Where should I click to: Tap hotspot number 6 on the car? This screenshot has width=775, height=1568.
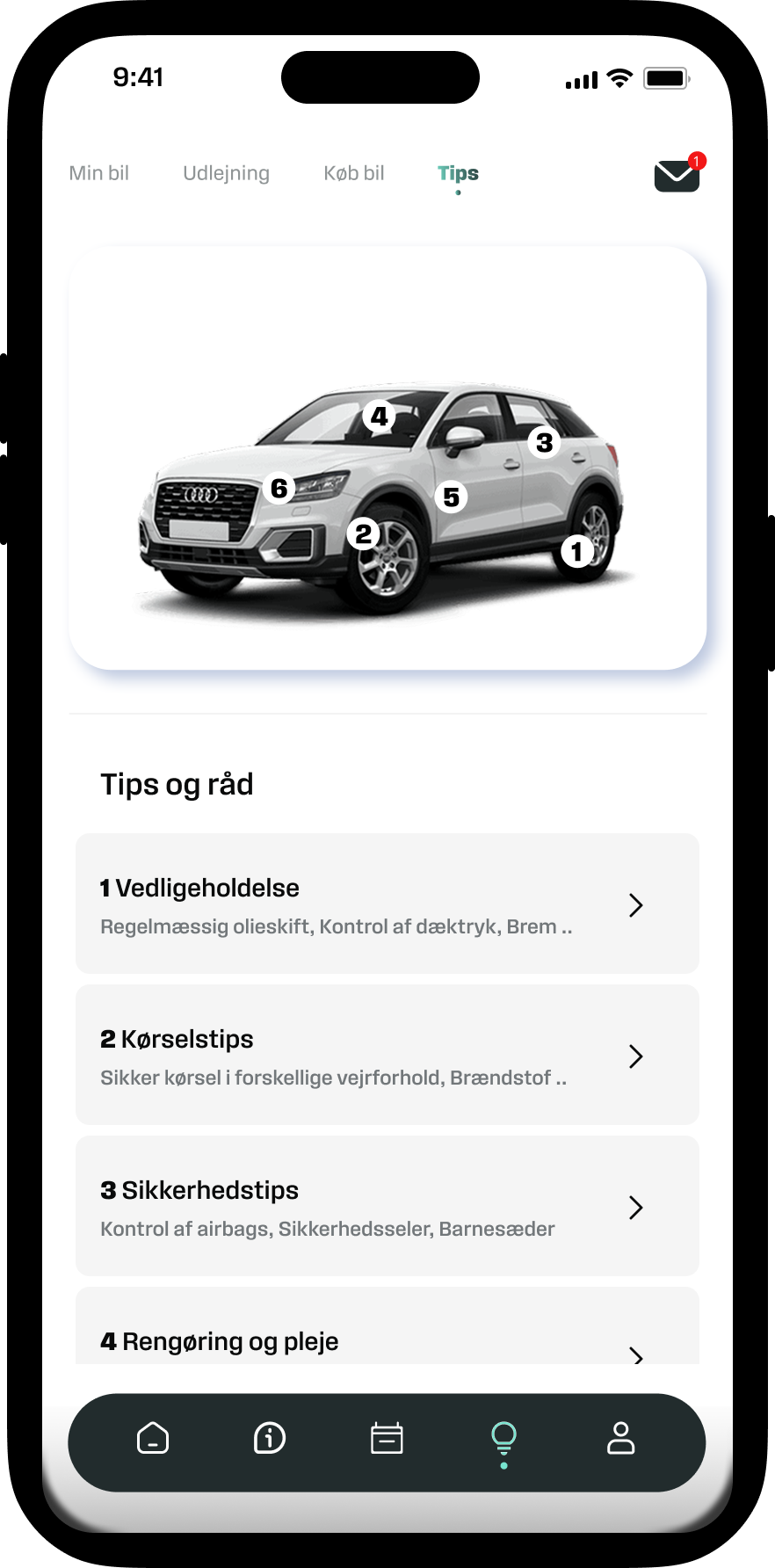(279, 488)
